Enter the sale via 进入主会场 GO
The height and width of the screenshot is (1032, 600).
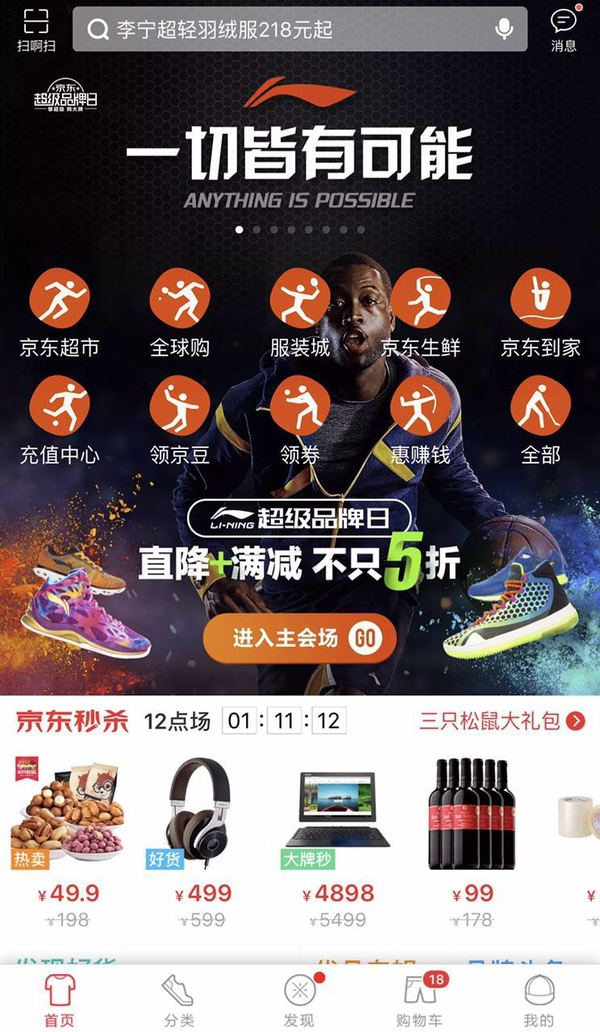click(300, 638)
